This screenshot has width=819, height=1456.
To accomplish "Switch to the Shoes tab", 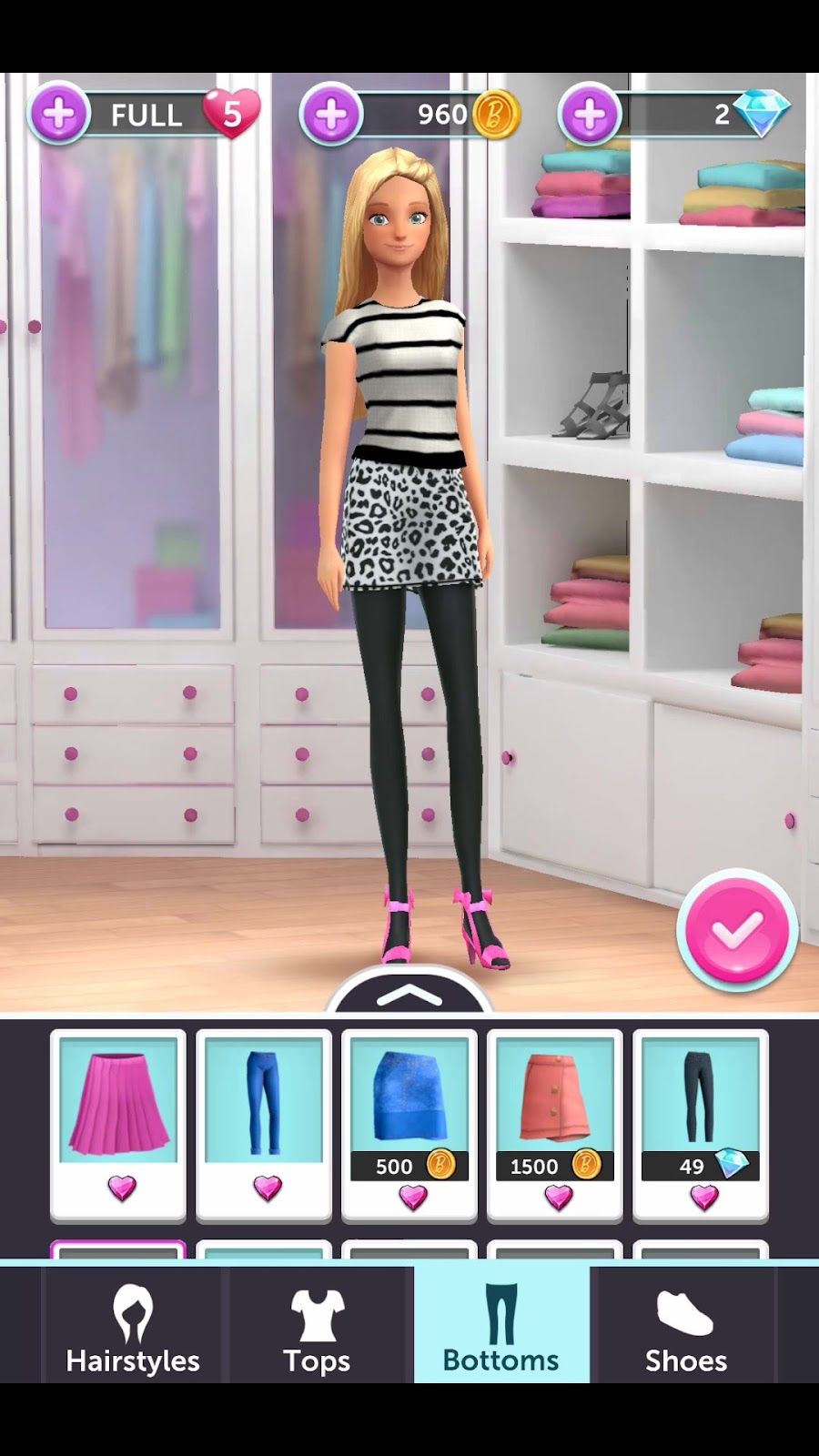I will [685, 1328].
